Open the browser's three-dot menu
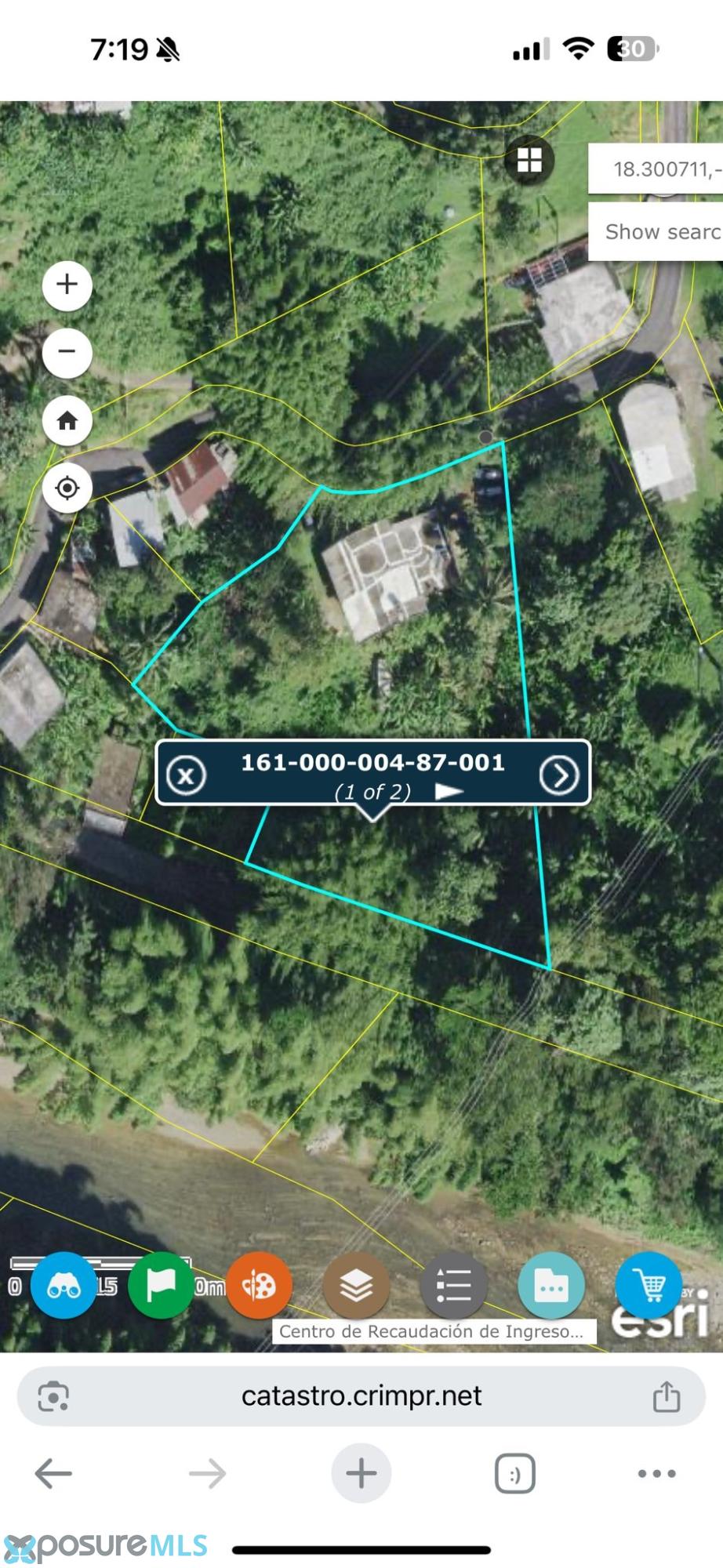Image resolution: width=723 pixels, height=1568 pixels. 656,1473
